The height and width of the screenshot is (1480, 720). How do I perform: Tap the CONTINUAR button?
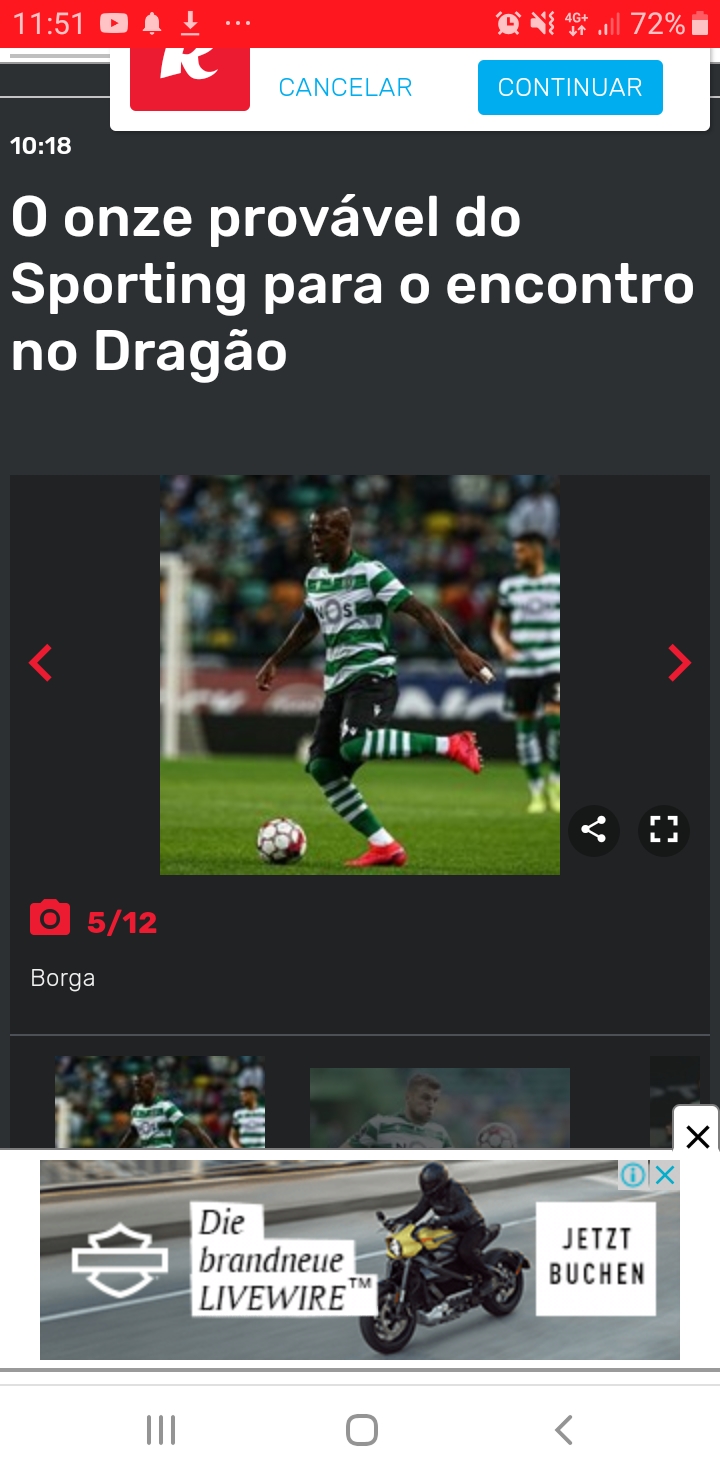pyautogui.click(x=570, y=88)
